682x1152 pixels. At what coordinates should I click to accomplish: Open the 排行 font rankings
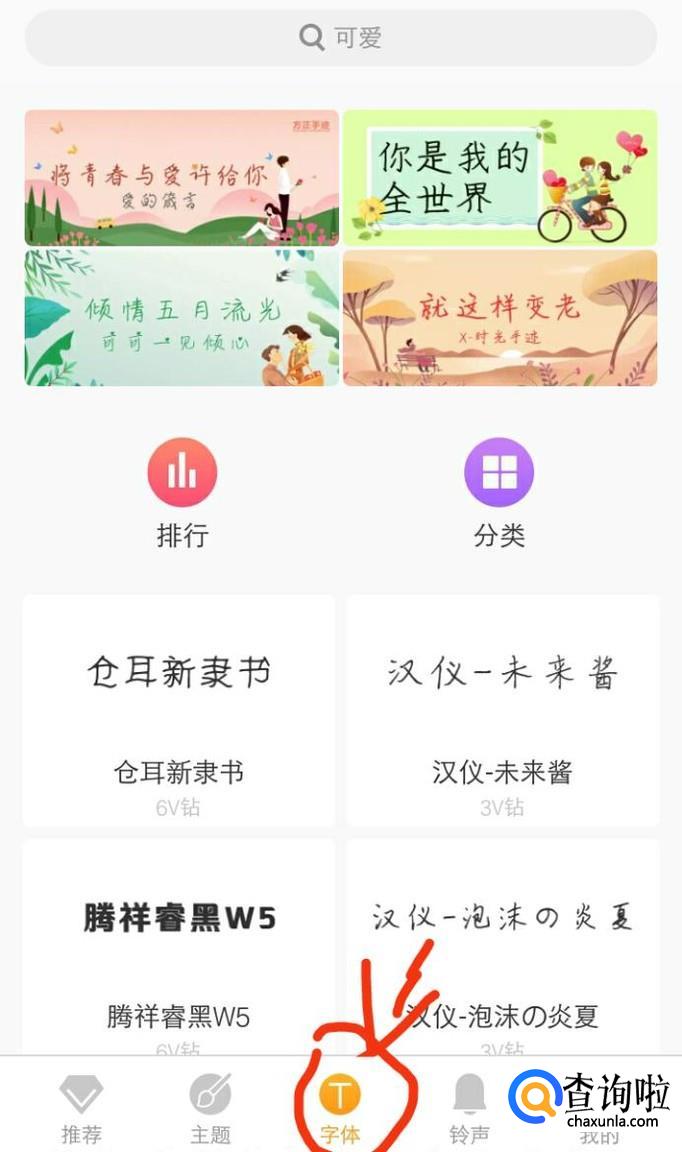click(182, 492)
